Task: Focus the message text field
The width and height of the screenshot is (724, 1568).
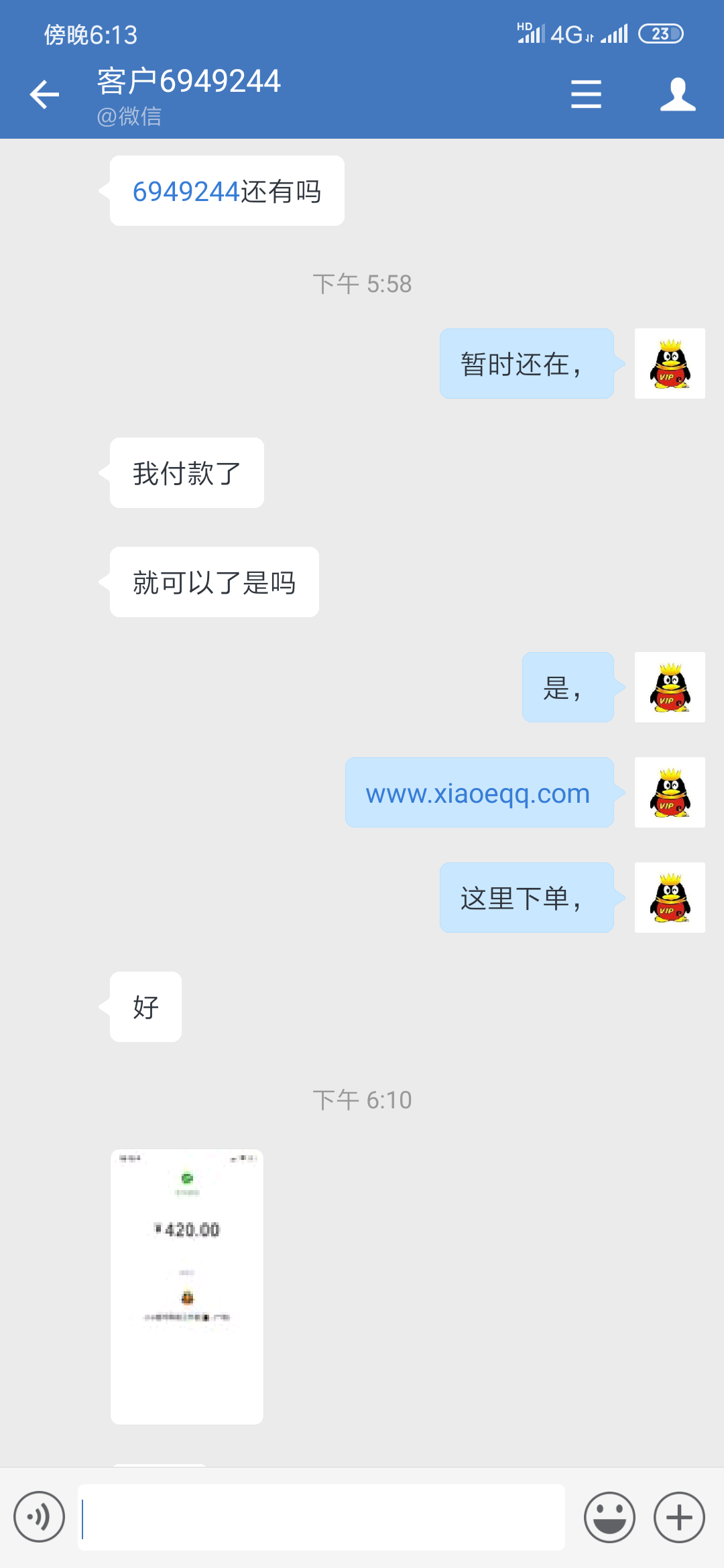Action: 322,1517
